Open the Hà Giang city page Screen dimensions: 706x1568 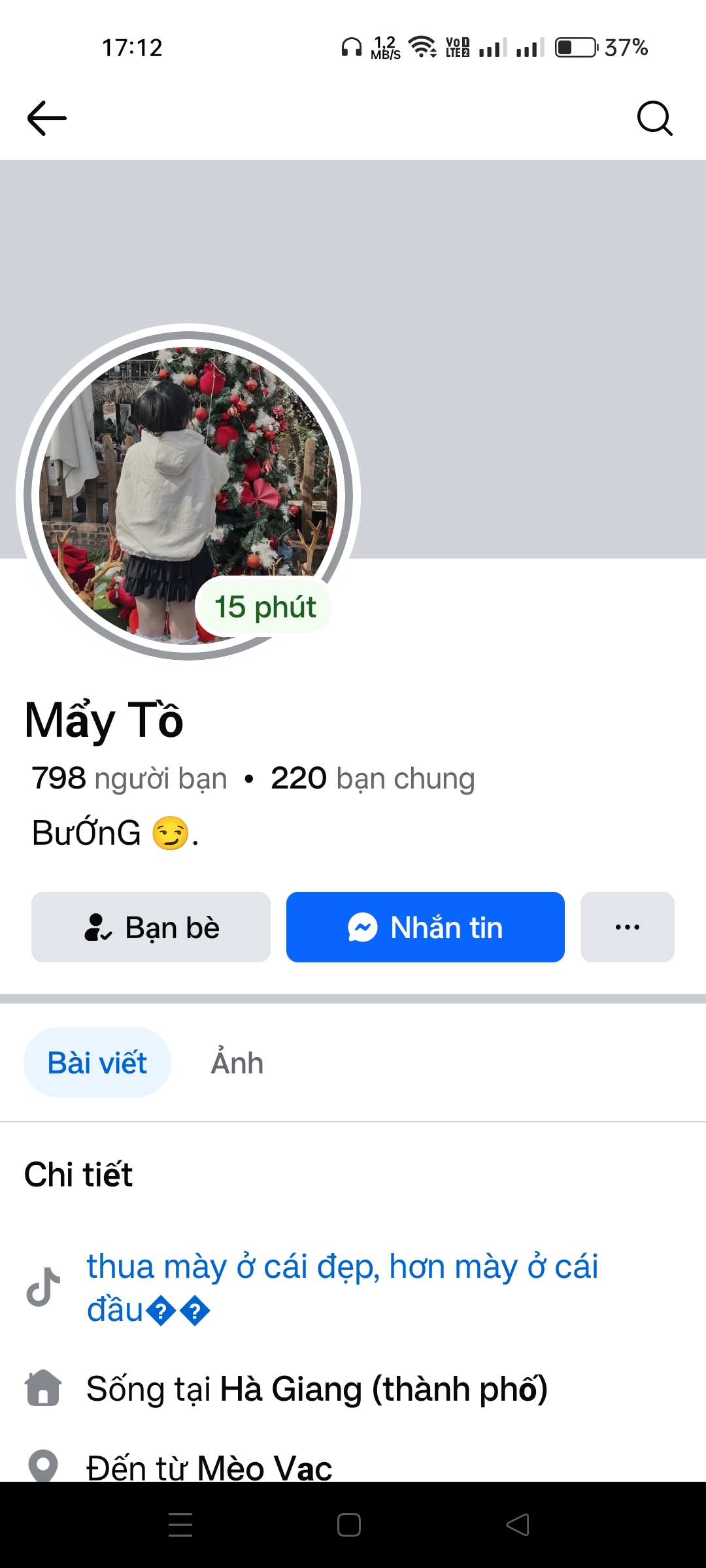383,1389
